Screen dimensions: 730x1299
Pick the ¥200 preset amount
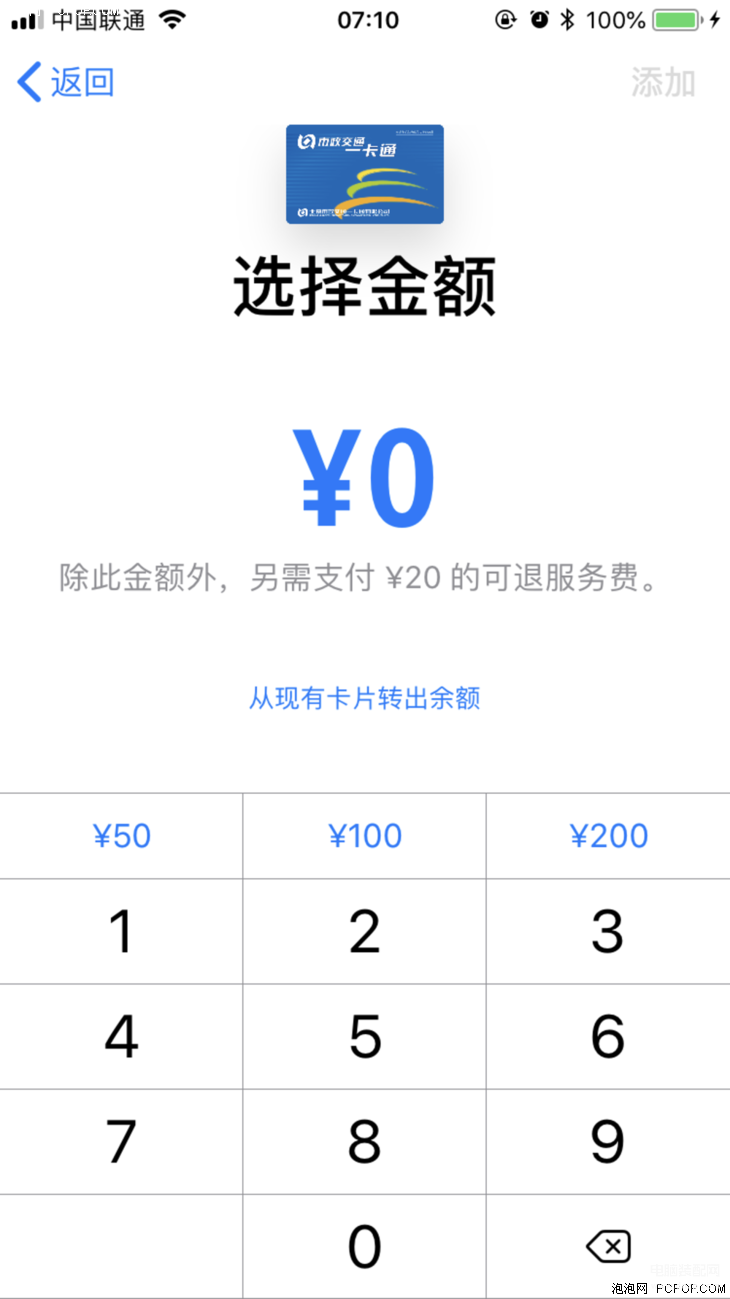pos(608,836)
